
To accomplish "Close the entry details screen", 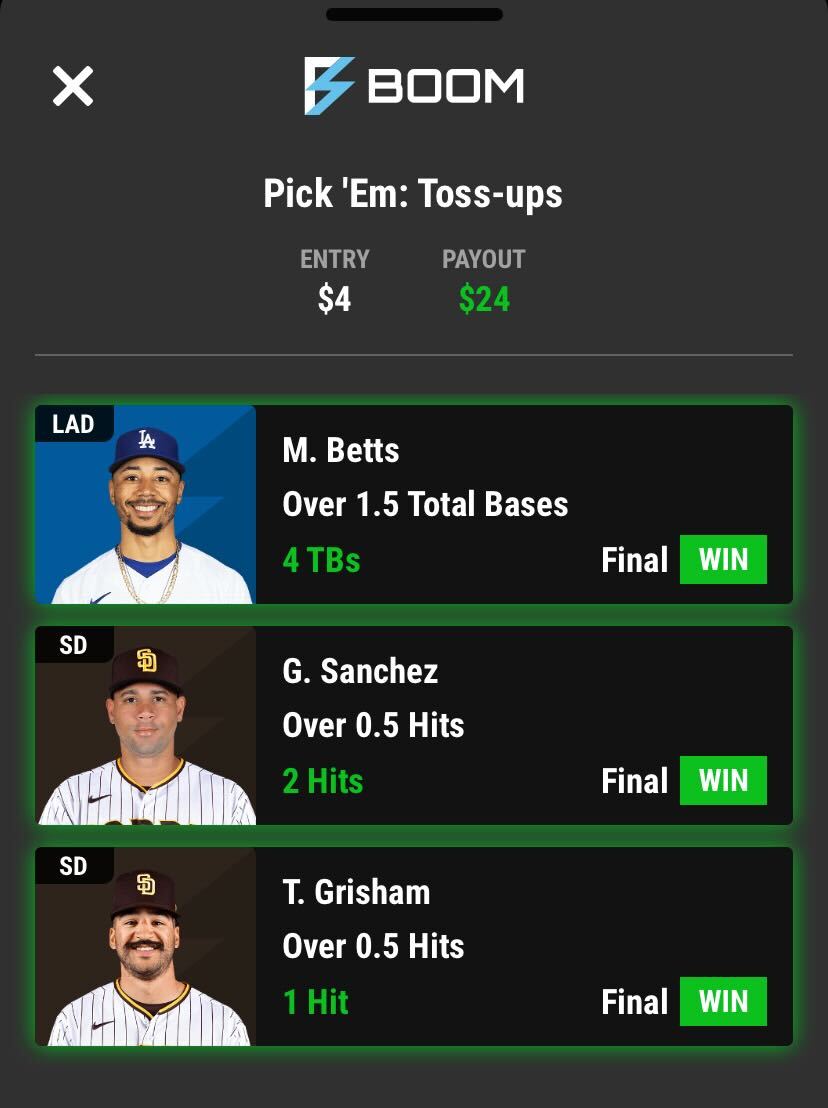I will (x=71, y=86).
